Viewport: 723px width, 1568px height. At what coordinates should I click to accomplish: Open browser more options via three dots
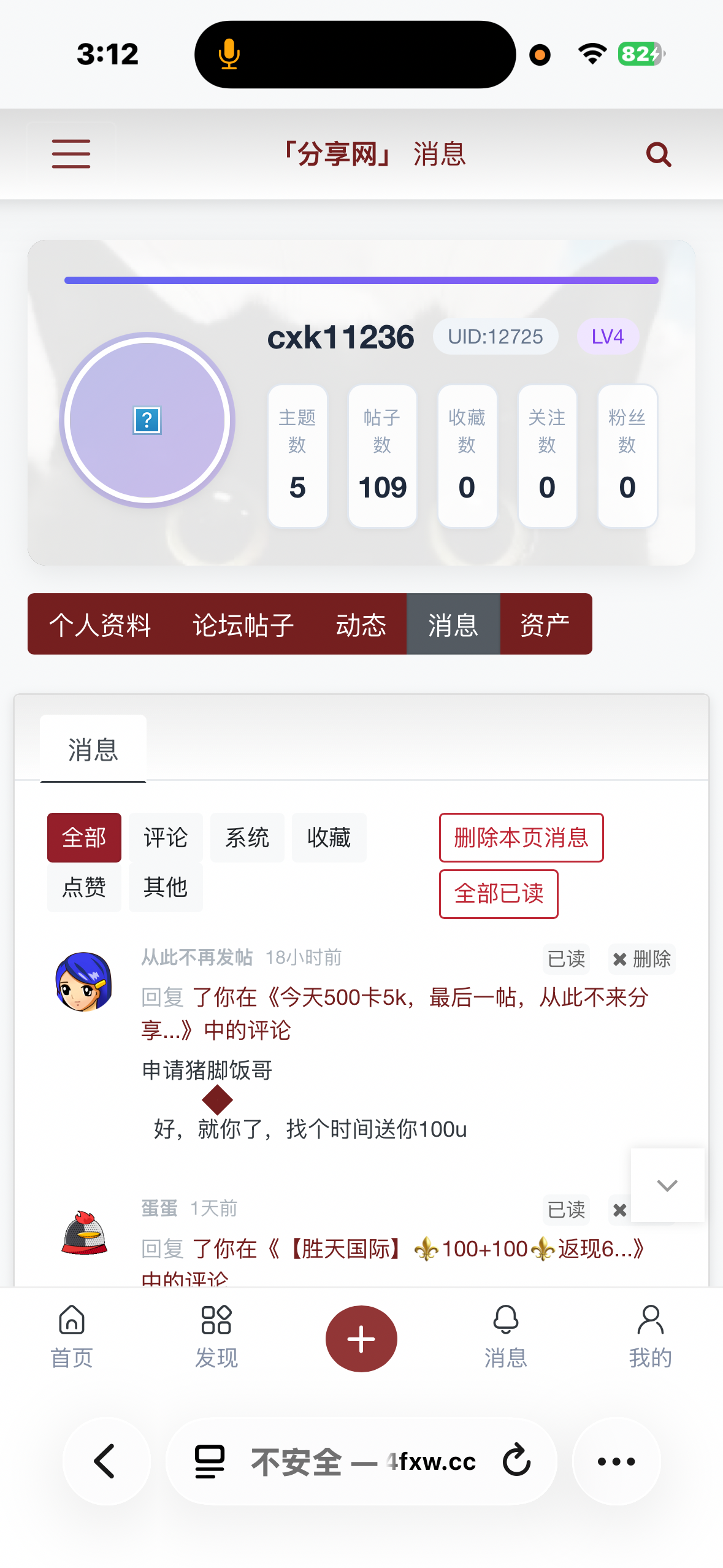[616, 1461]
